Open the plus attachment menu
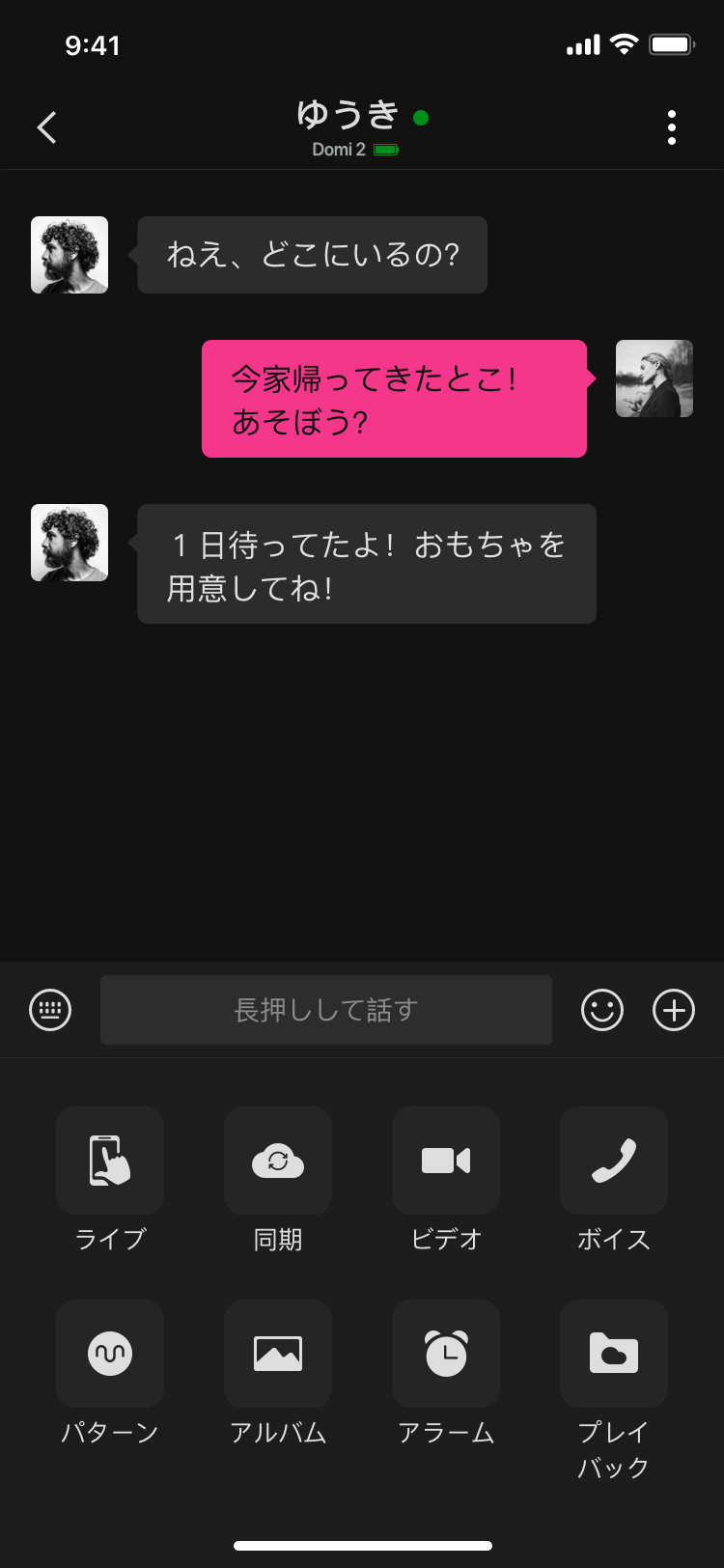The height and width of the screenshot is (1568, 724). click(x=674, y=1010)
